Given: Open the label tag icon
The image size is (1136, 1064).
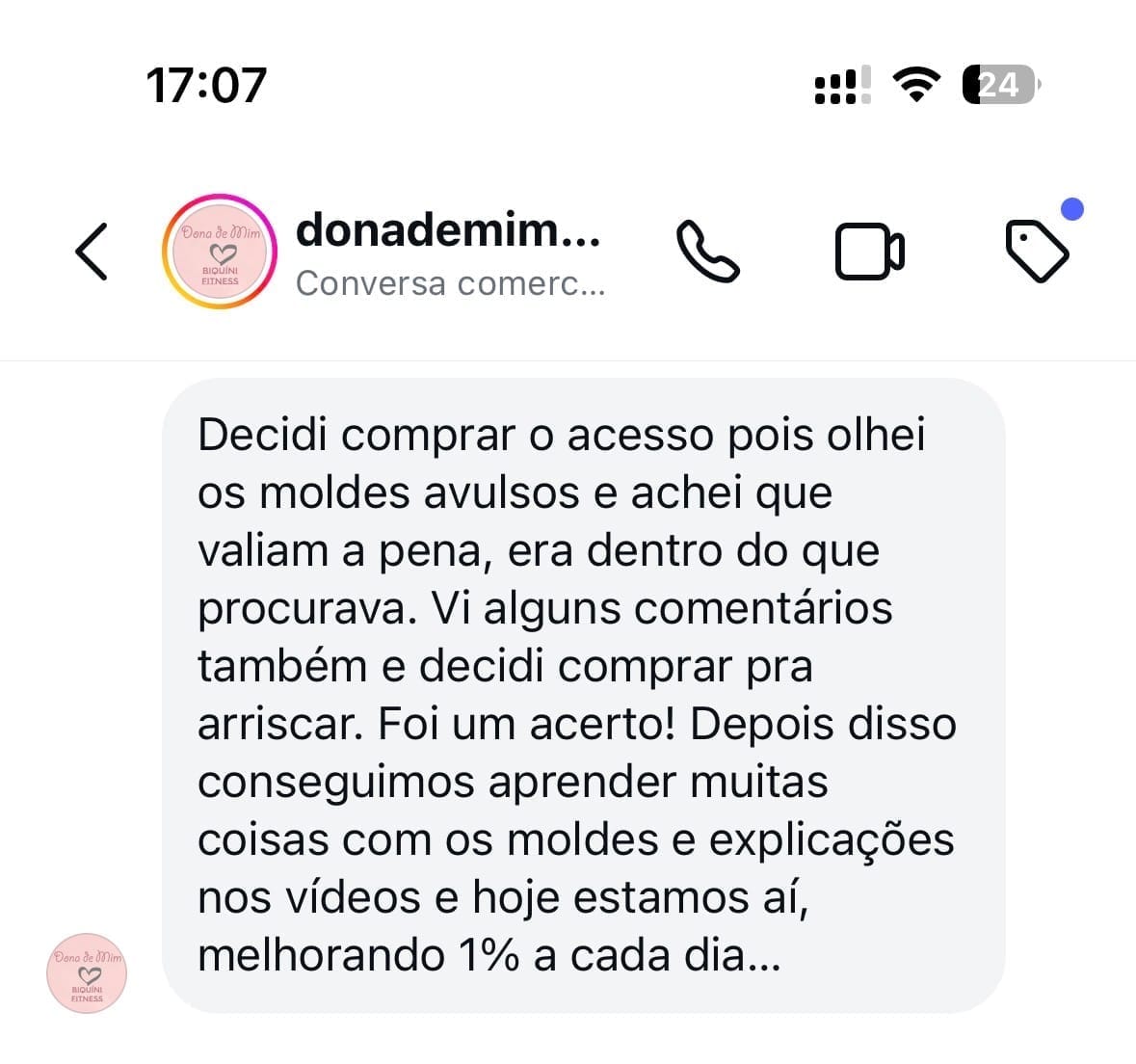Looking at the screenshot, I should coord(1037,251).
